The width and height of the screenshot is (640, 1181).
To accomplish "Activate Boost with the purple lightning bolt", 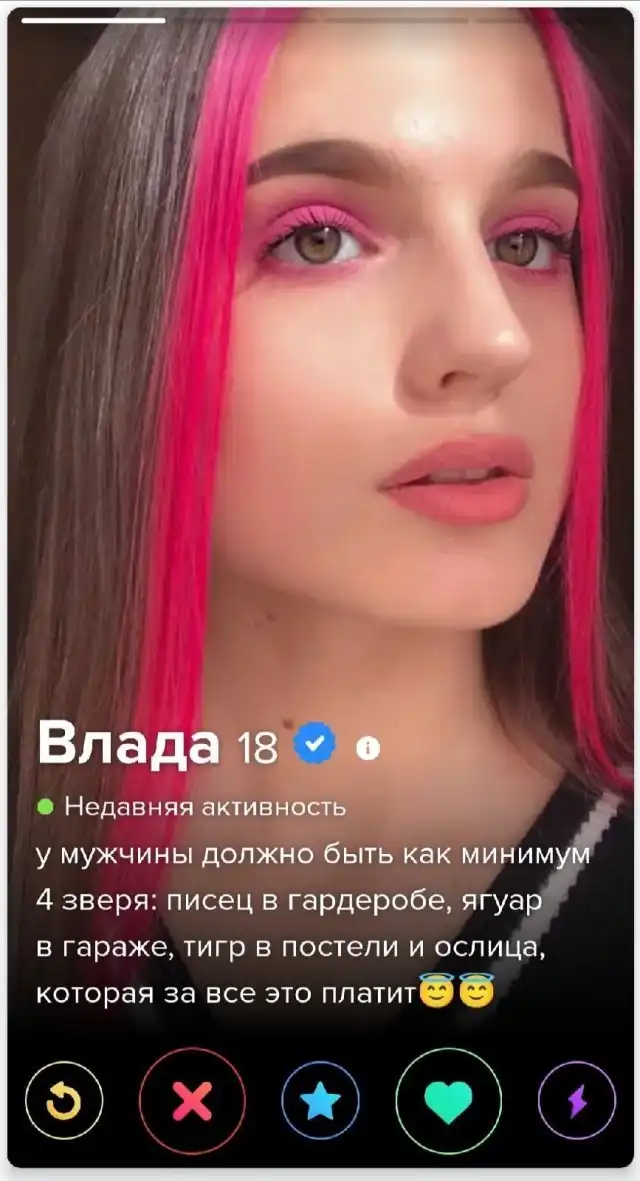I will [577, 1100].
